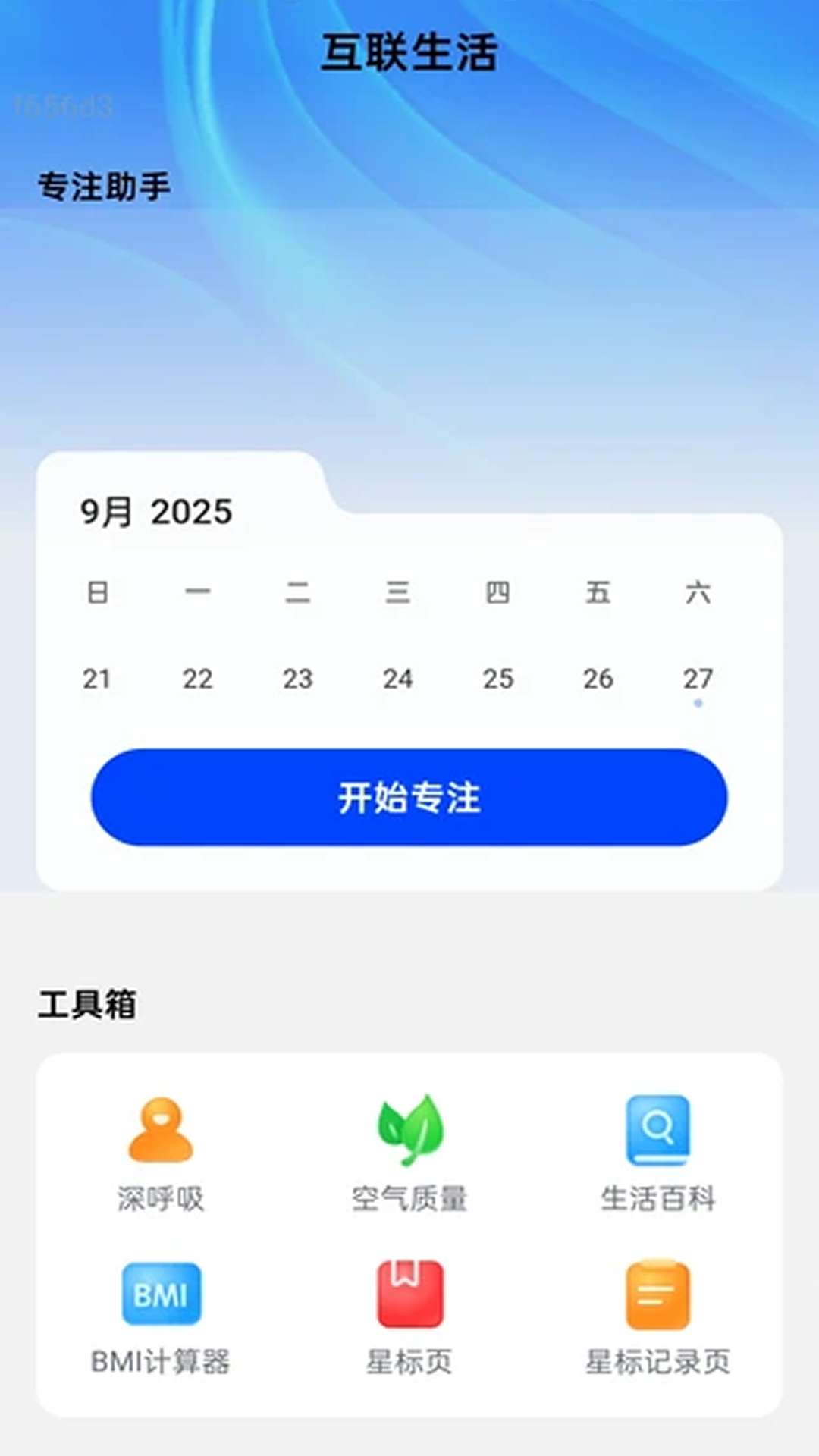The height and width of the screenshot is (1456, 819).
Task: Select date 25 under 四 column
Action: [499, 679]
